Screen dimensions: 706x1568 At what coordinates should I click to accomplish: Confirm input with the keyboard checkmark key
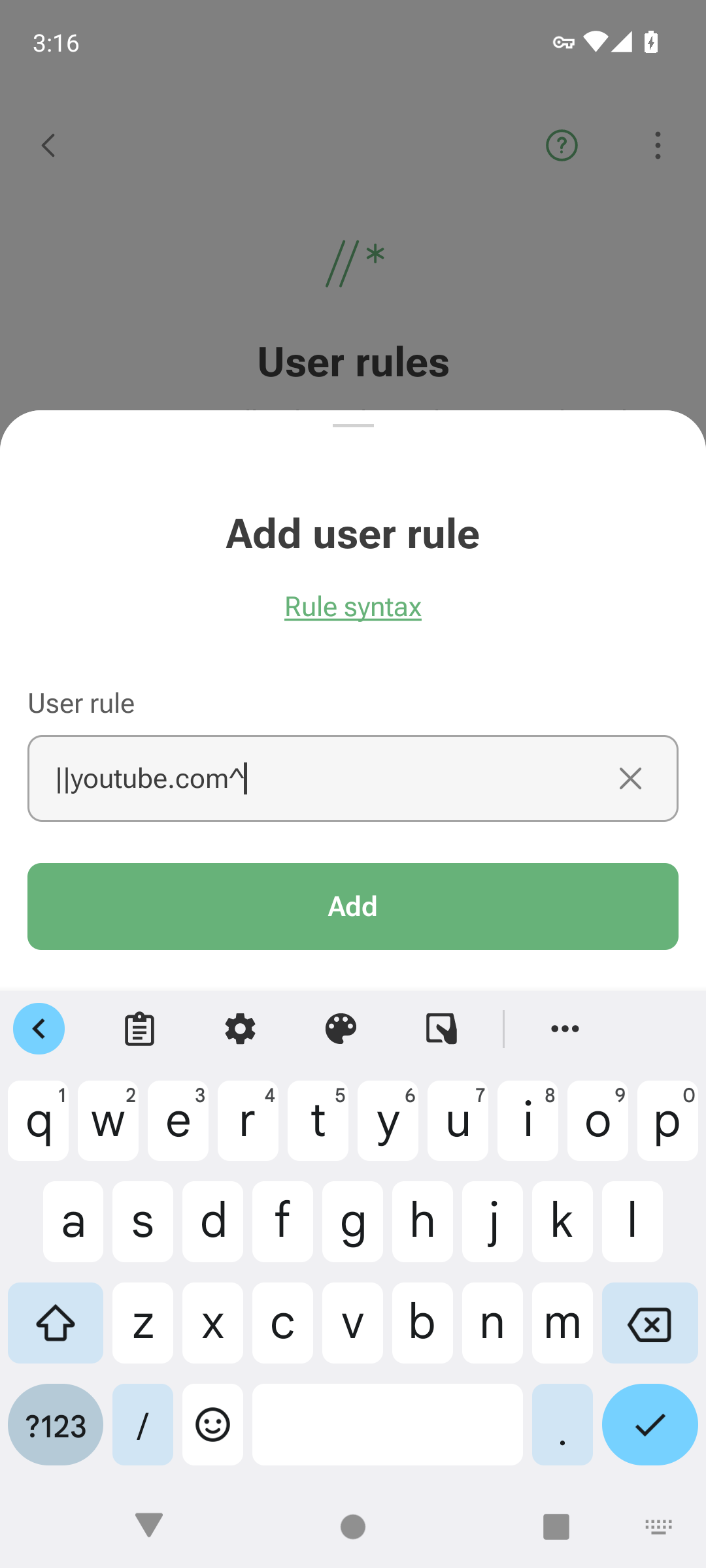650,1425
